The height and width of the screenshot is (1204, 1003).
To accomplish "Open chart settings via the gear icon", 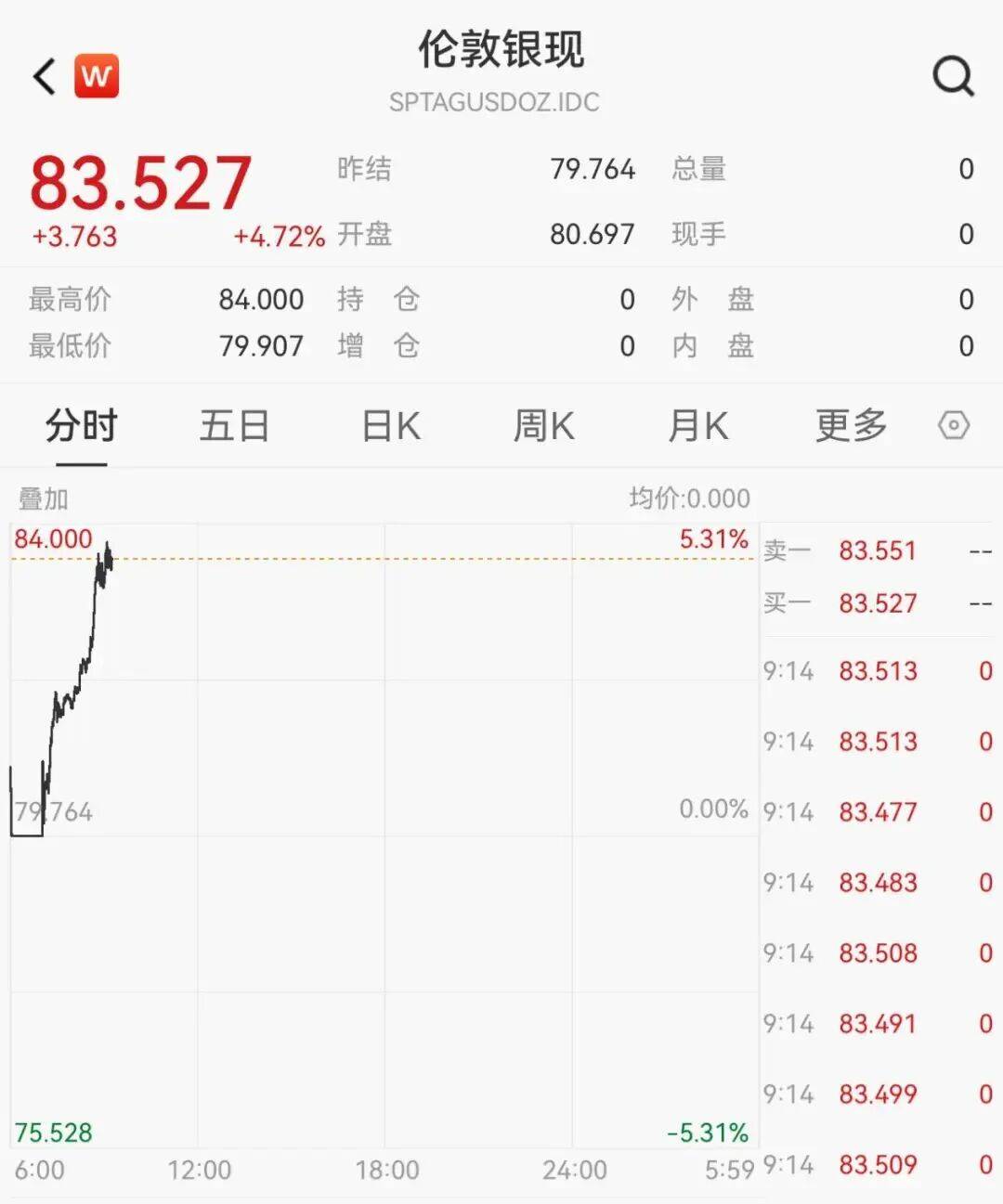I will pos(953,427).
